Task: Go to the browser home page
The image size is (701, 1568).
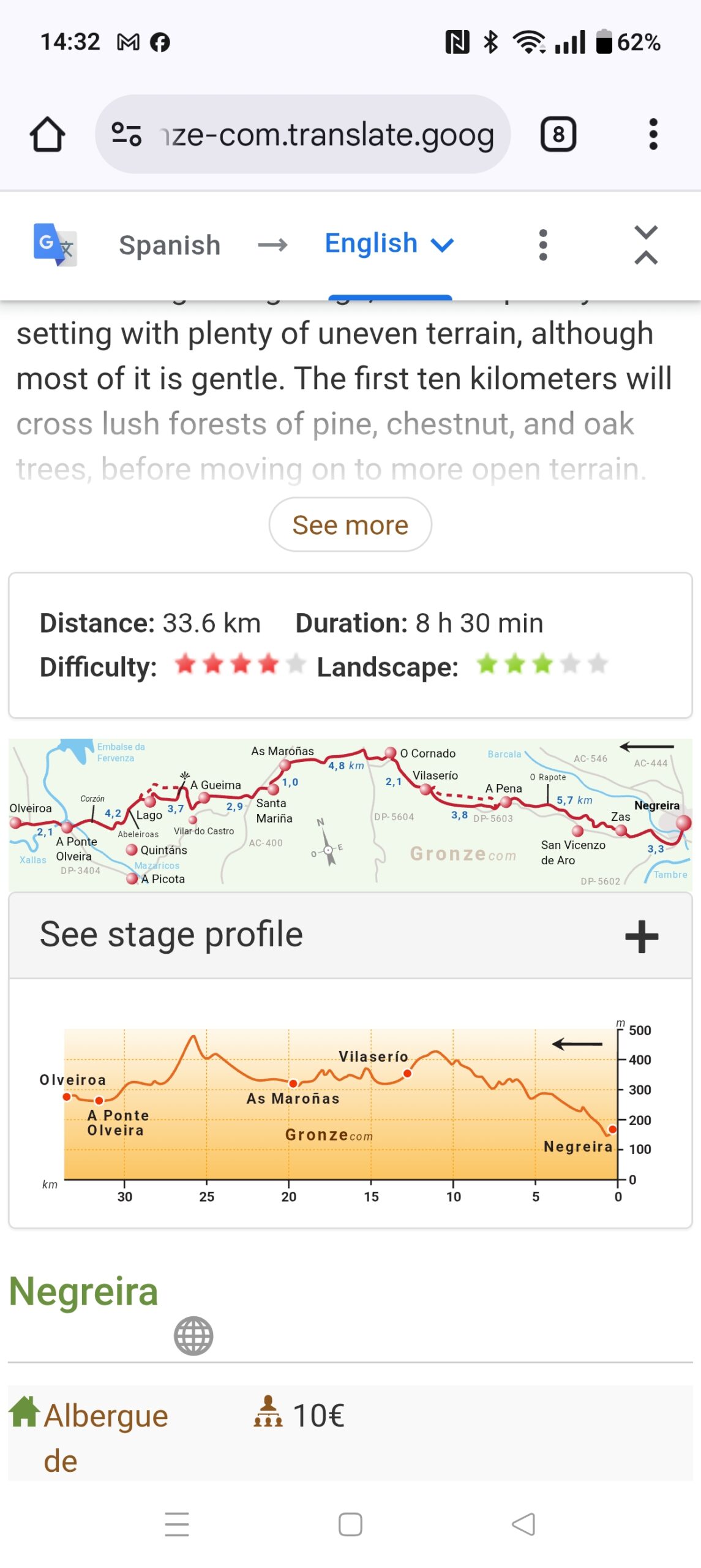Action: 47,134
